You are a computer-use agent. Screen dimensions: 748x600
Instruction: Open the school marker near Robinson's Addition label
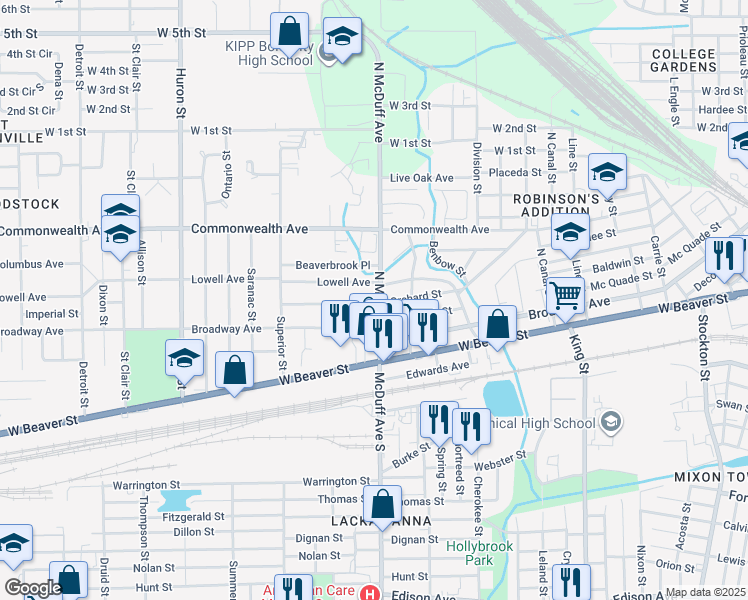click(x=607, y=173)
